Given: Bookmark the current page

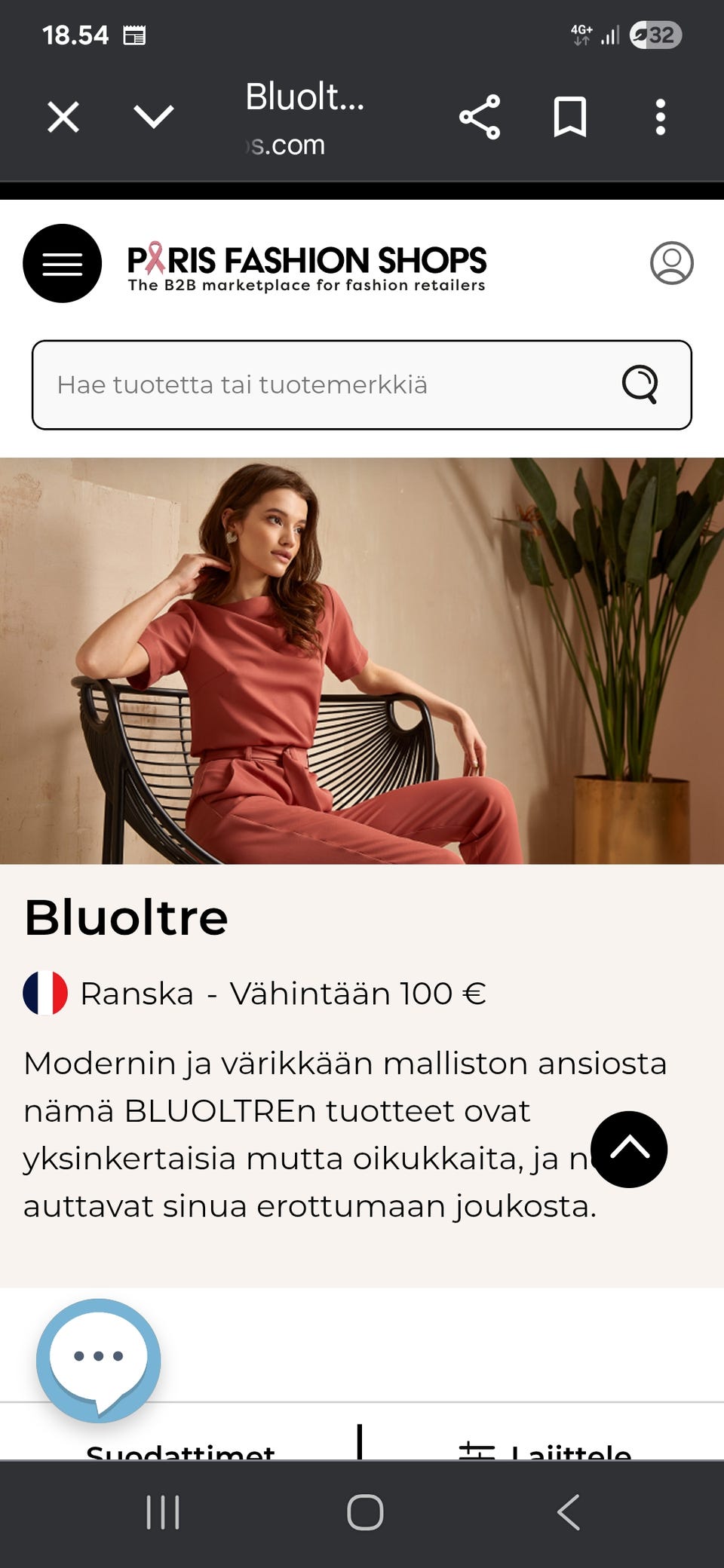Looking at the screenshot, I should click(570, 117).
